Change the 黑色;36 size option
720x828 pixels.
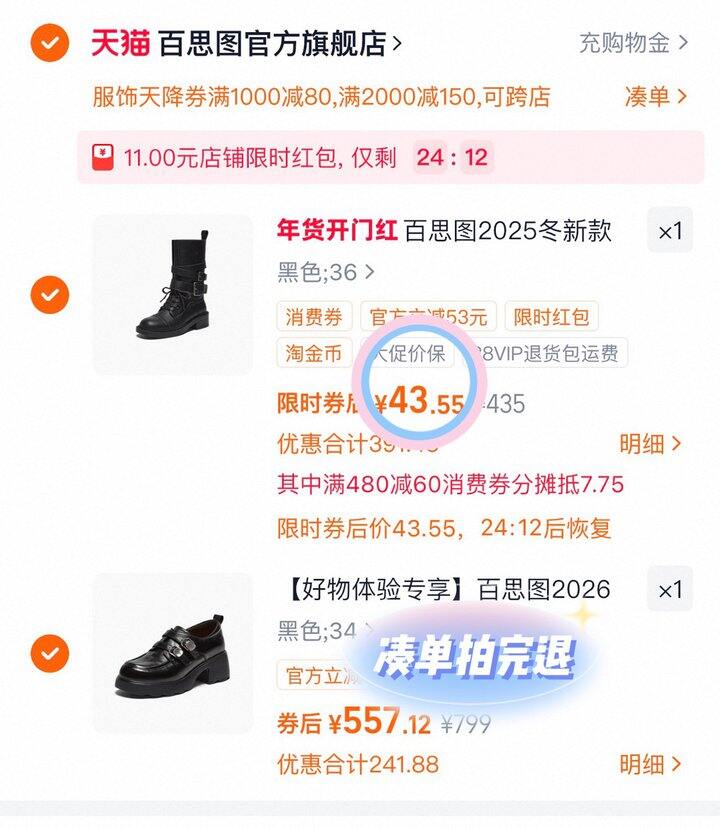click(325, 271)
